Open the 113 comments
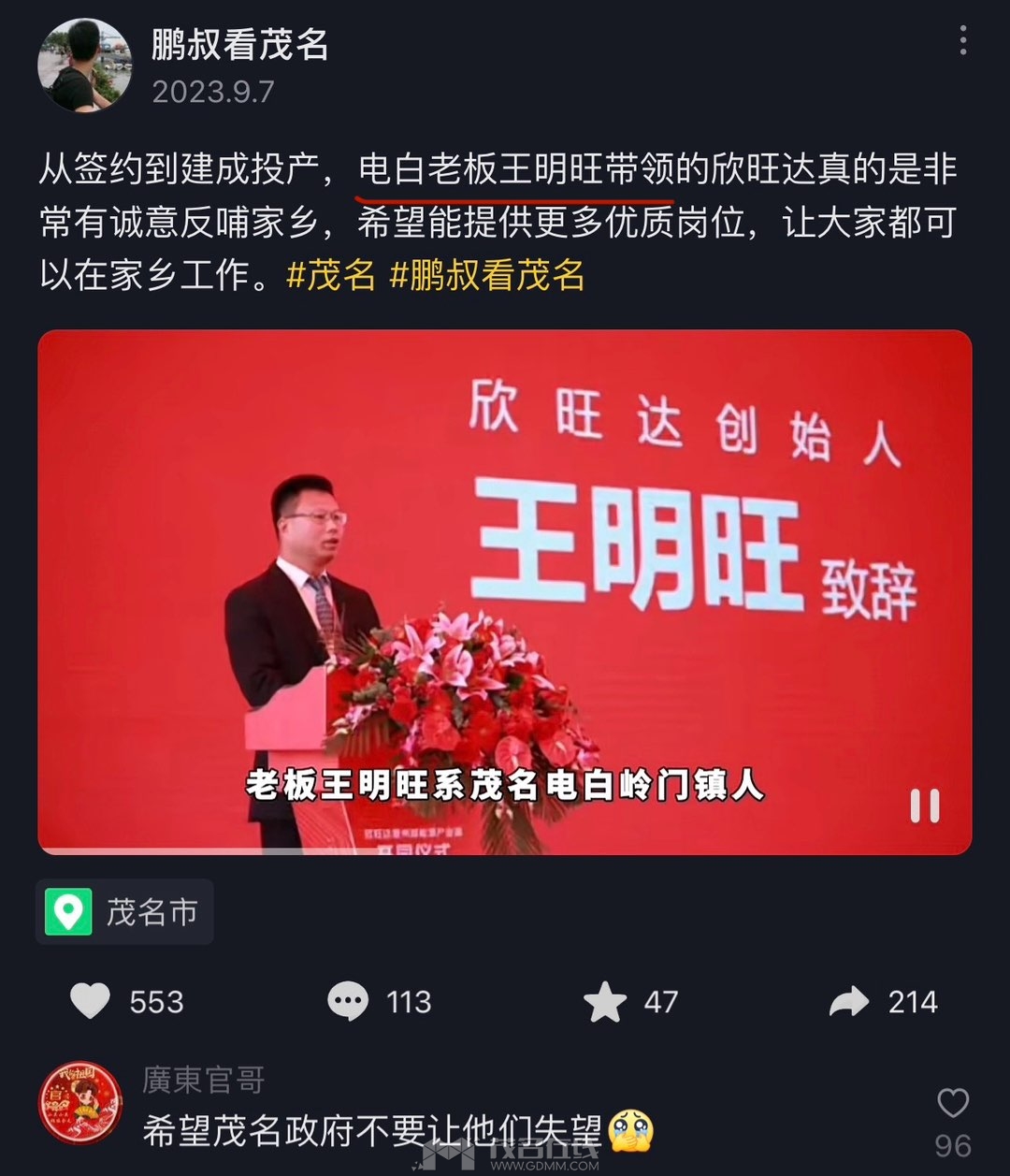The width and height of the screenshot is (1010, 1176). coord(348,1001)
